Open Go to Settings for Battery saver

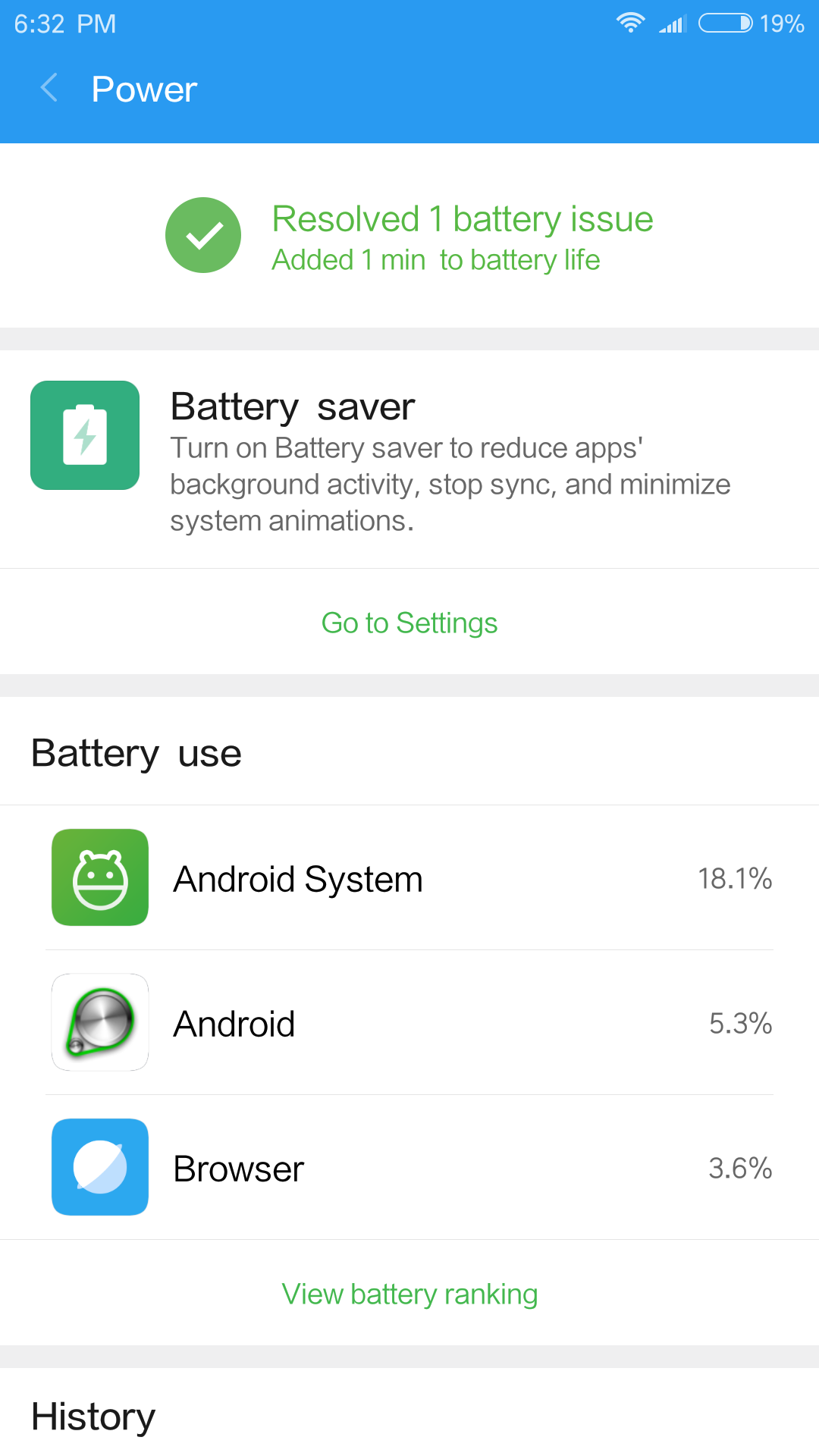click(x=409, y=623)
